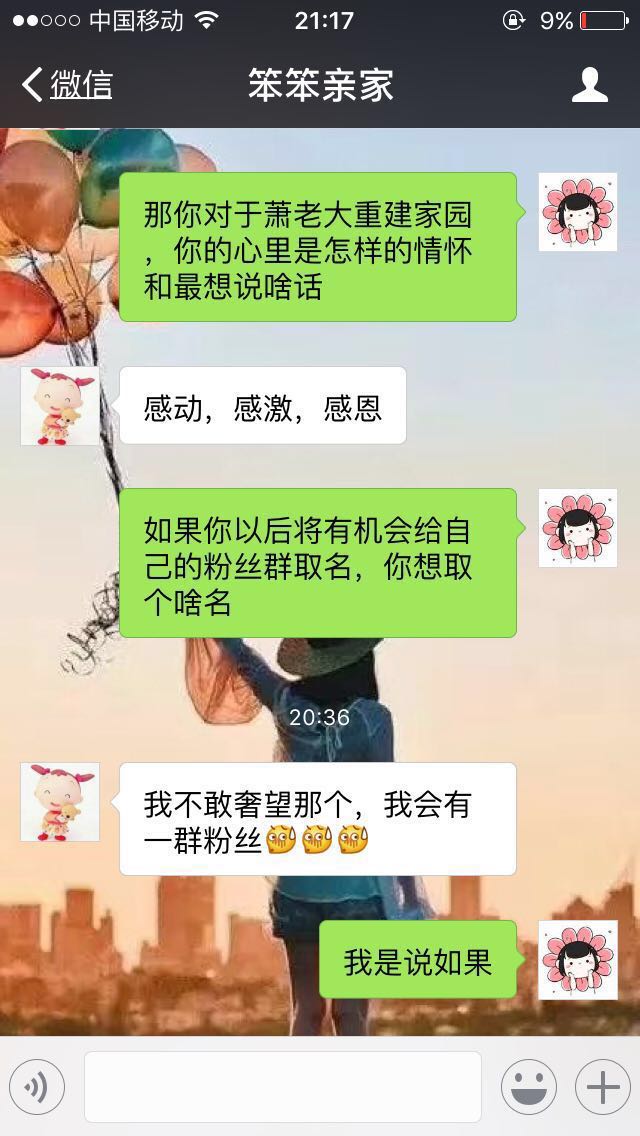Open the baby avatar beside 我不敢奢望那个
This screenshot has width=640, height=1136.
tap(60, 802)
